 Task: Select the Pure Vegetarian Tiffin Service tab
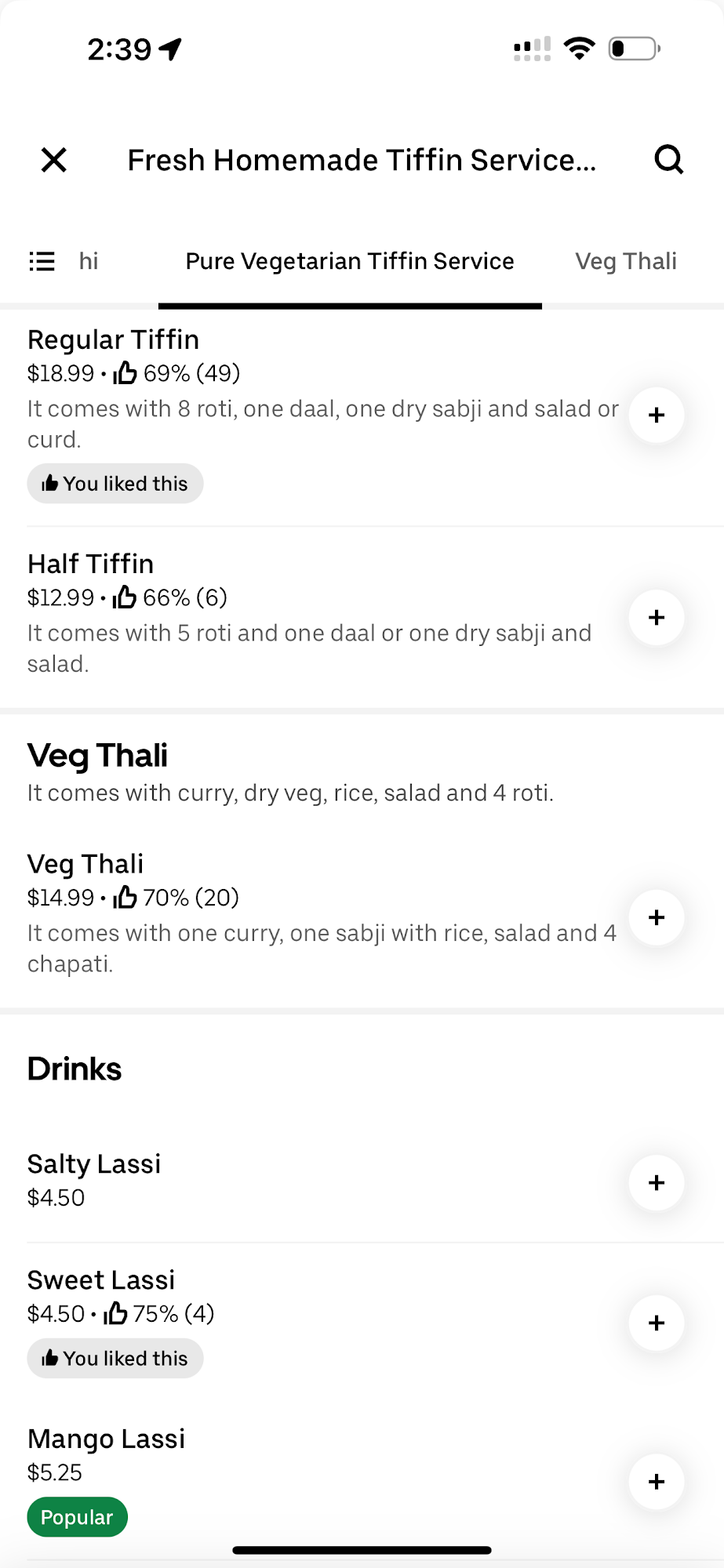click(x=350, y=261)
